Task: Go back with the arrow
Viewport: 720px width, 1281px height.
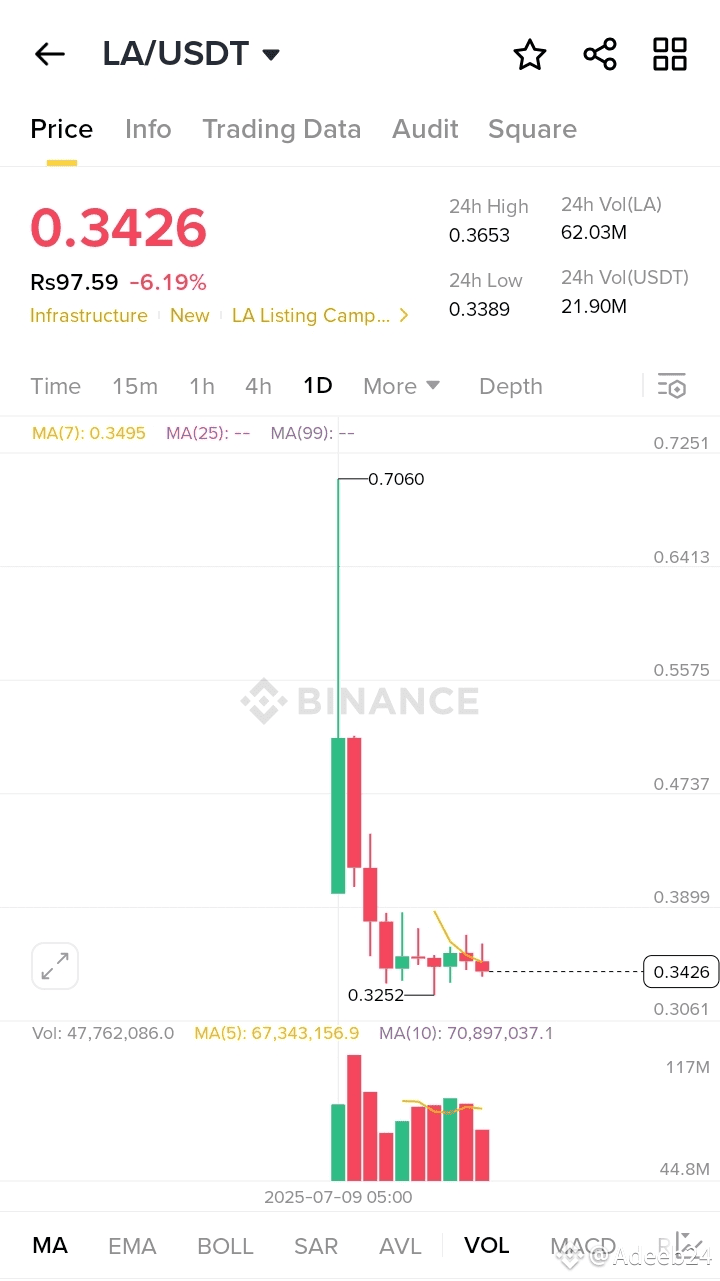Action: 49,54
